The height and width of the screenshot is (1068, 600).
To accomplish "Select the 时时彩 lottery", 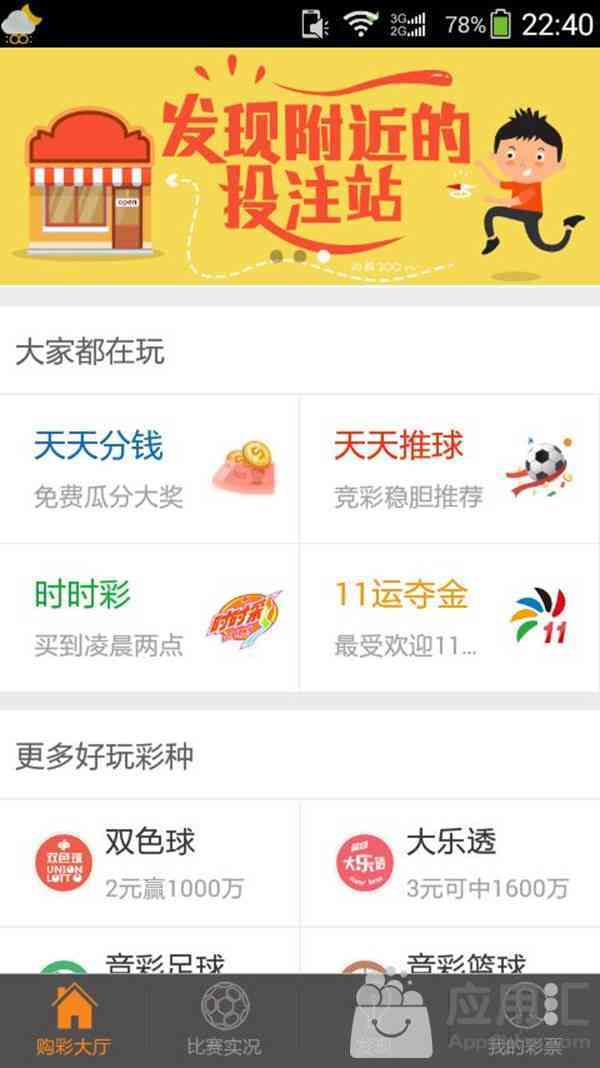I will coord(150,617).
